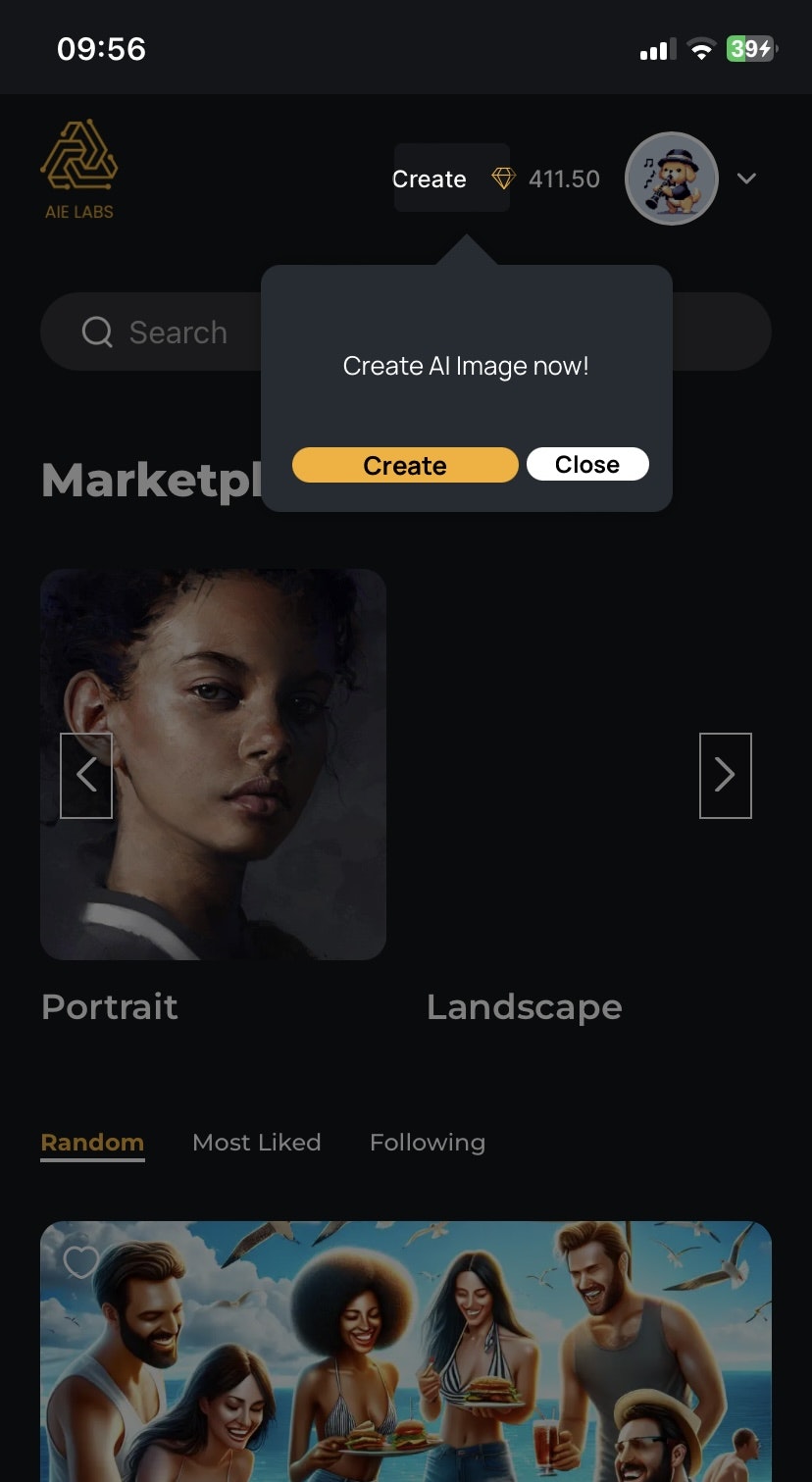The image size is (812, 1482).
Task: Go to the previous carousel item
Action: click(86, 775)
